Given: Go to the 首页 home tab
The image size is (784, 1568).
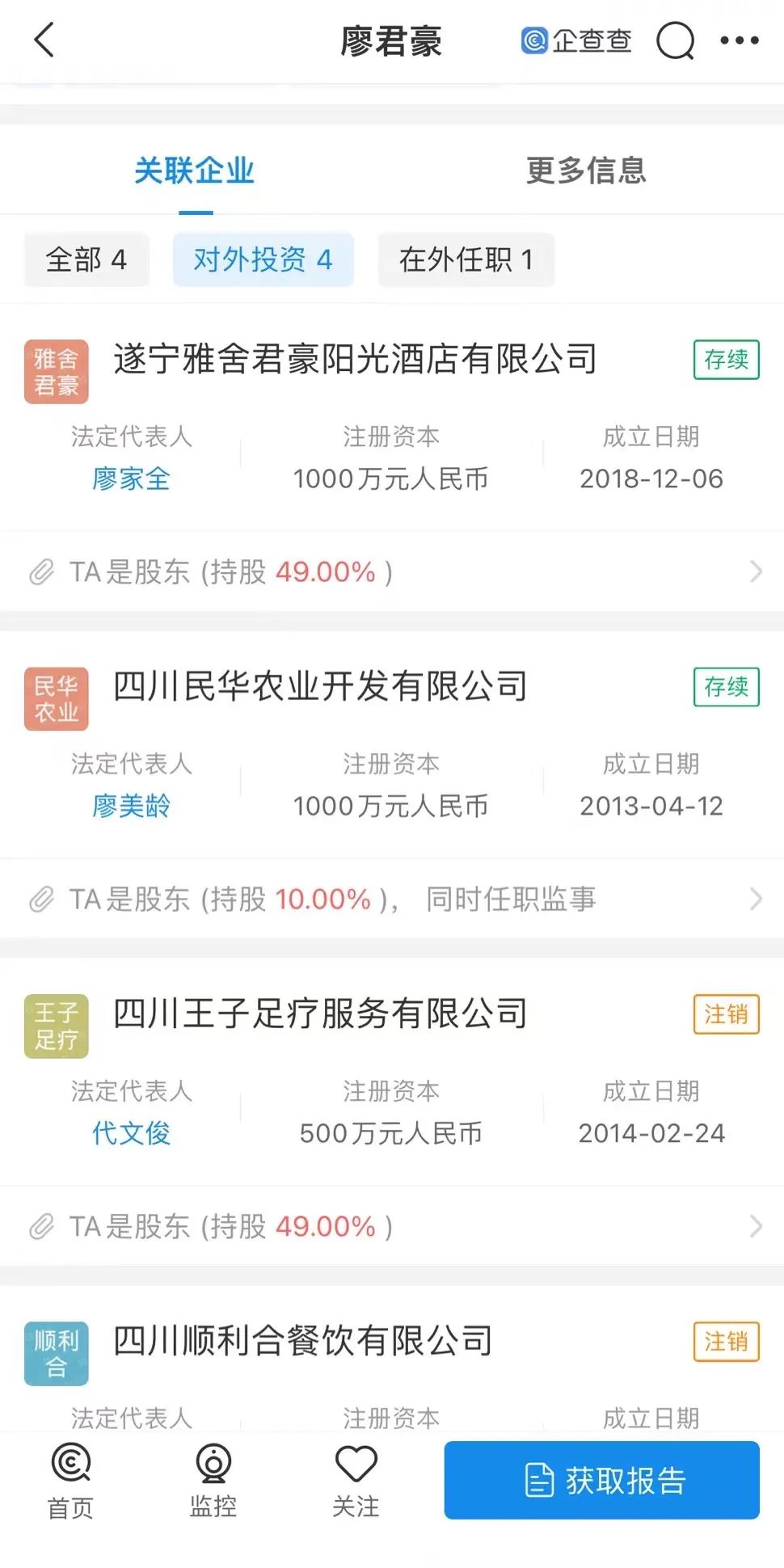Looking at the screenshot, I should click(x=71, y=1481).
